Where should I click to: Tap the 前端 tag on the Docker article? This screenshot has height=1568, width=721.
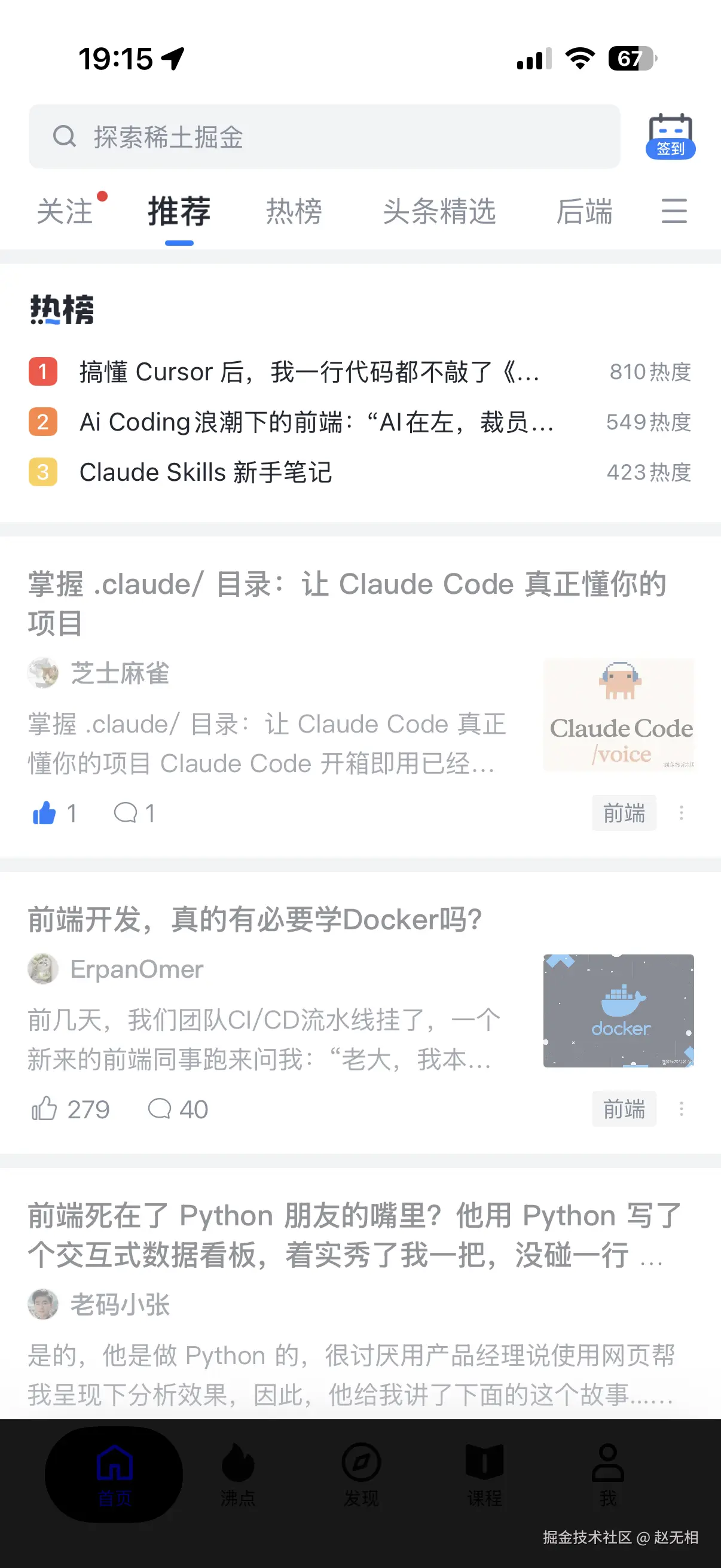tap(624, 1109)
